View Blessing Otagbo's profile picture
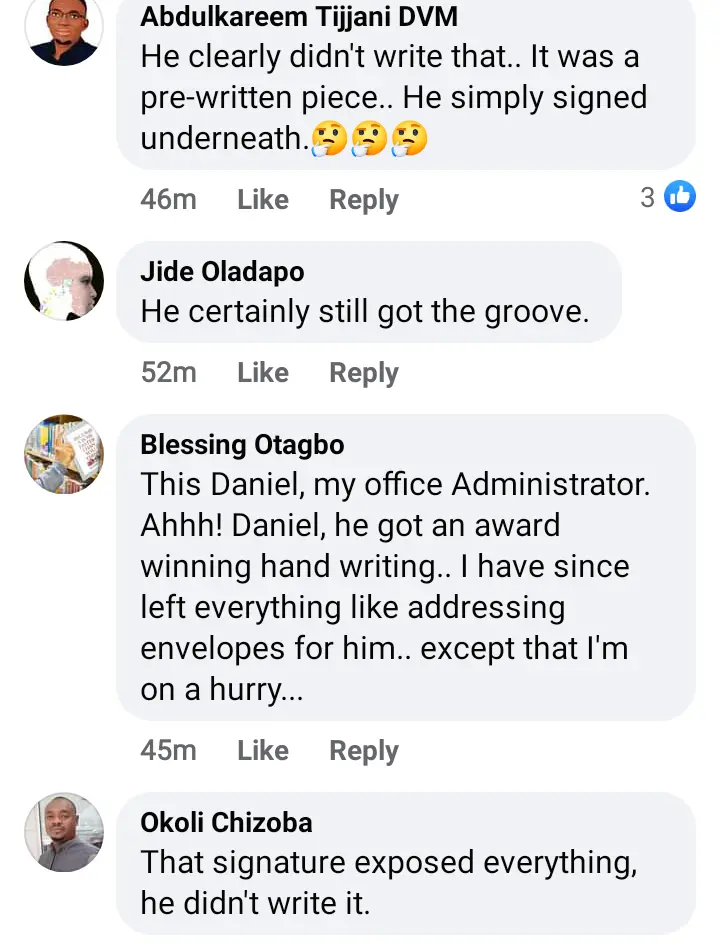Screen dimensions: 720x944 [64, 454]
